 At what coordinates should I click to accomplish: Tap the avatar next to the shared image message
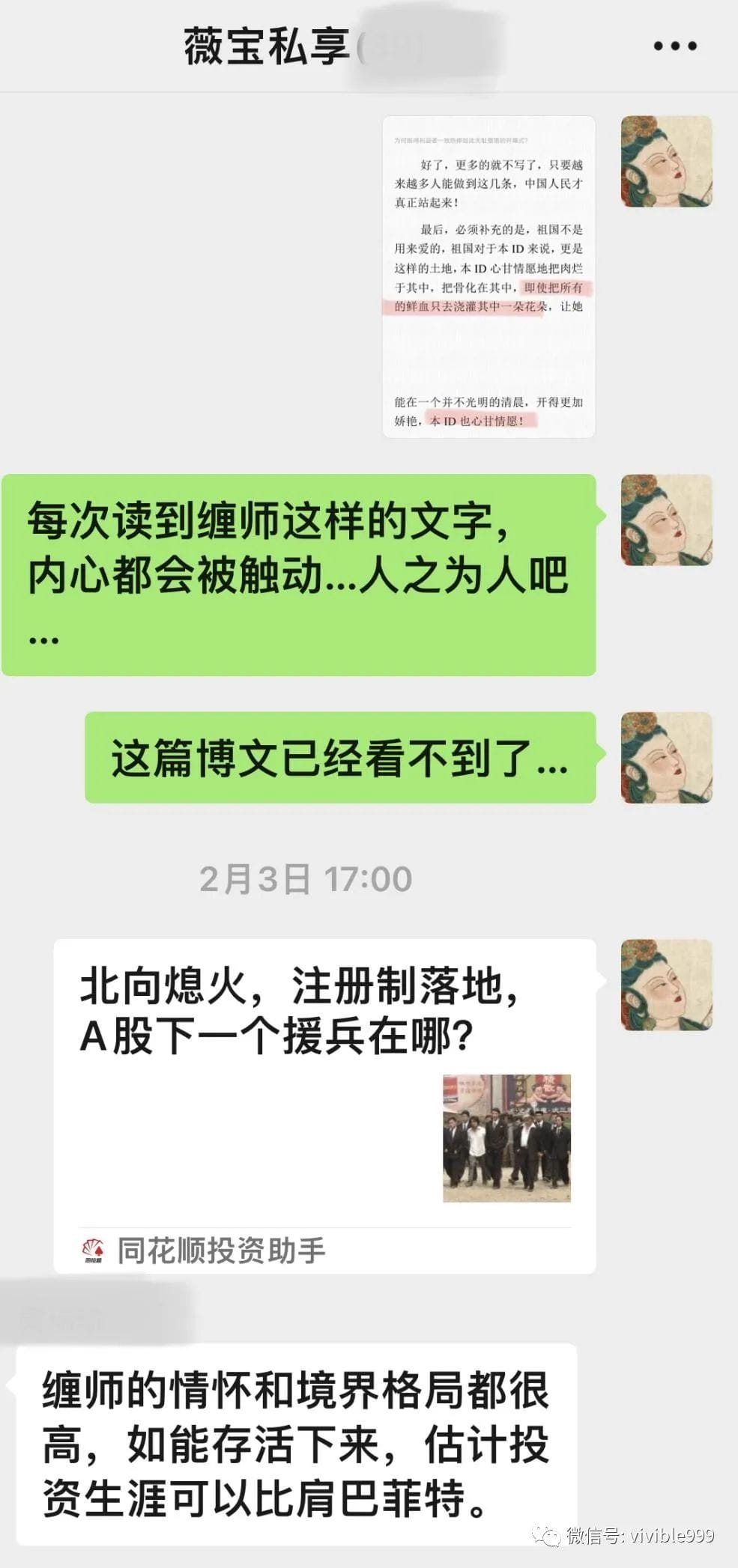pyautogui.click(x=666, y=162)
